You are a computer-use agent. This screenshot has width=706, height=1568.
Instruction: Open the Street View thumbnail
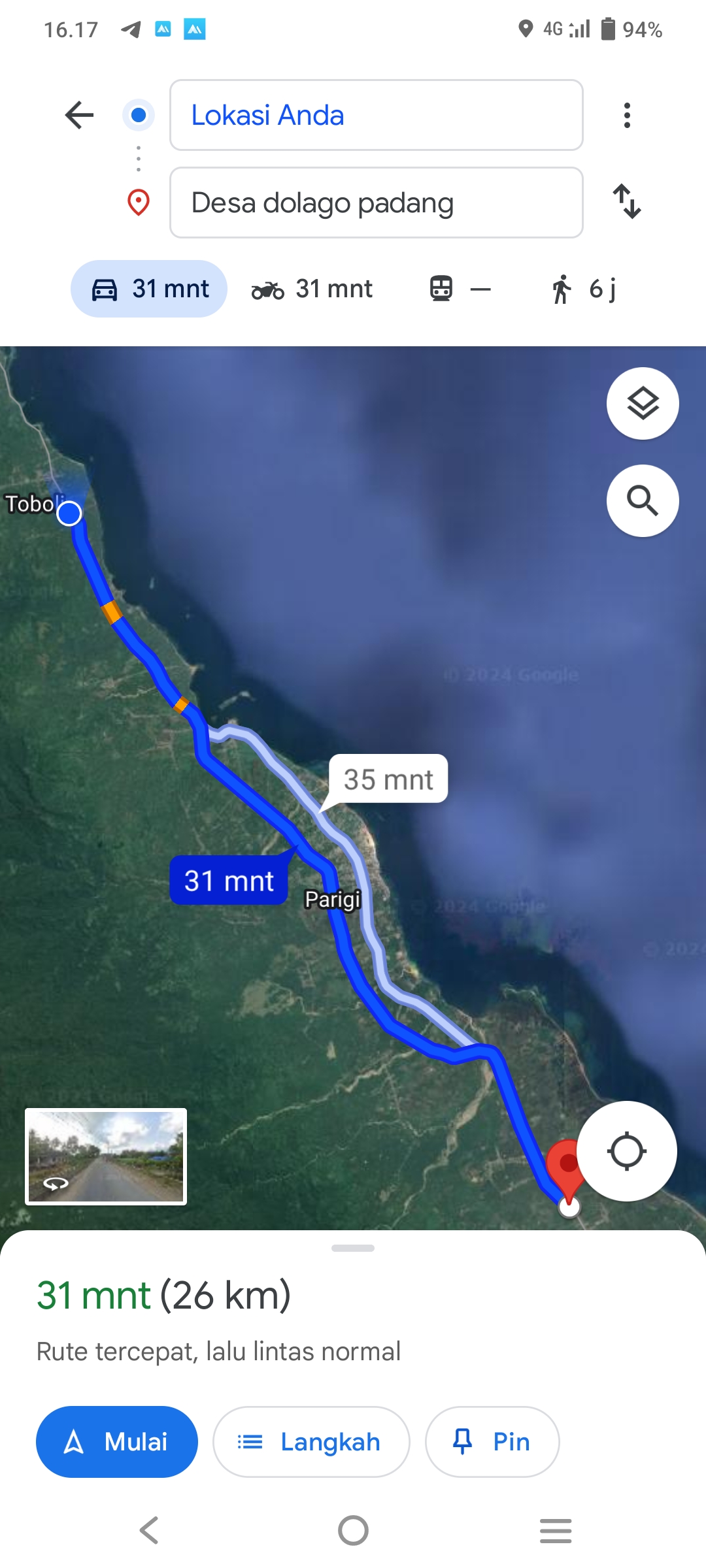pos(106,1156)
